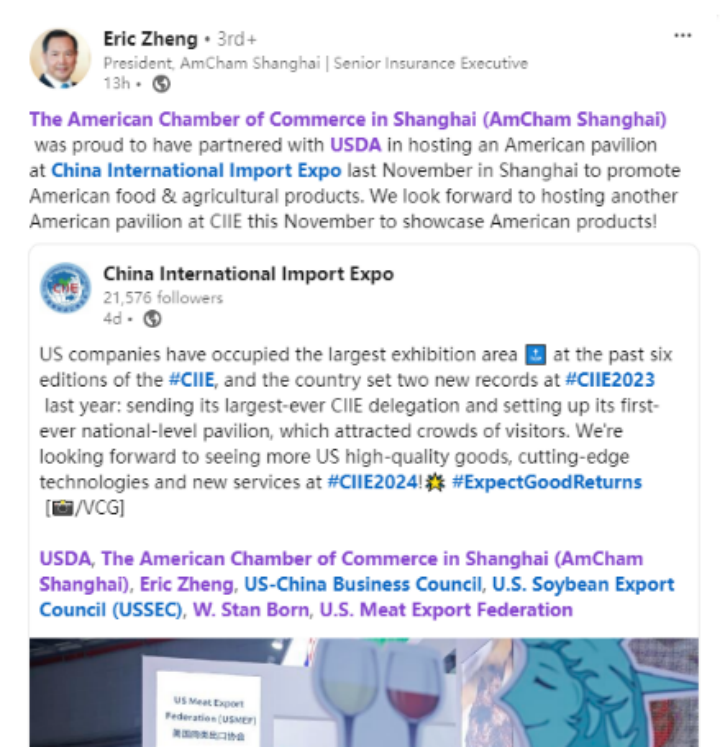Follow the USDA mention in Eric's text
720x747 pixels.
coord(355,144)
